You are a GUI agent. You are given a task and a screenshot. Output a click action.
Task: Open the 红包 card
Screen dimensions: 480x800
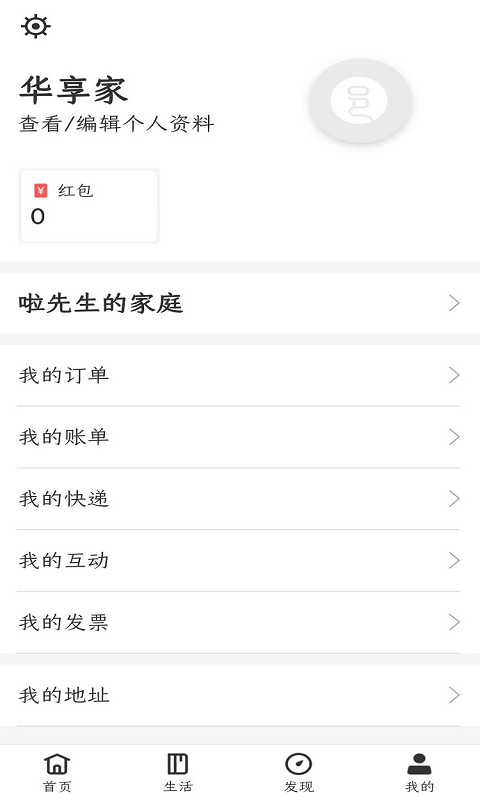[89, 206]
